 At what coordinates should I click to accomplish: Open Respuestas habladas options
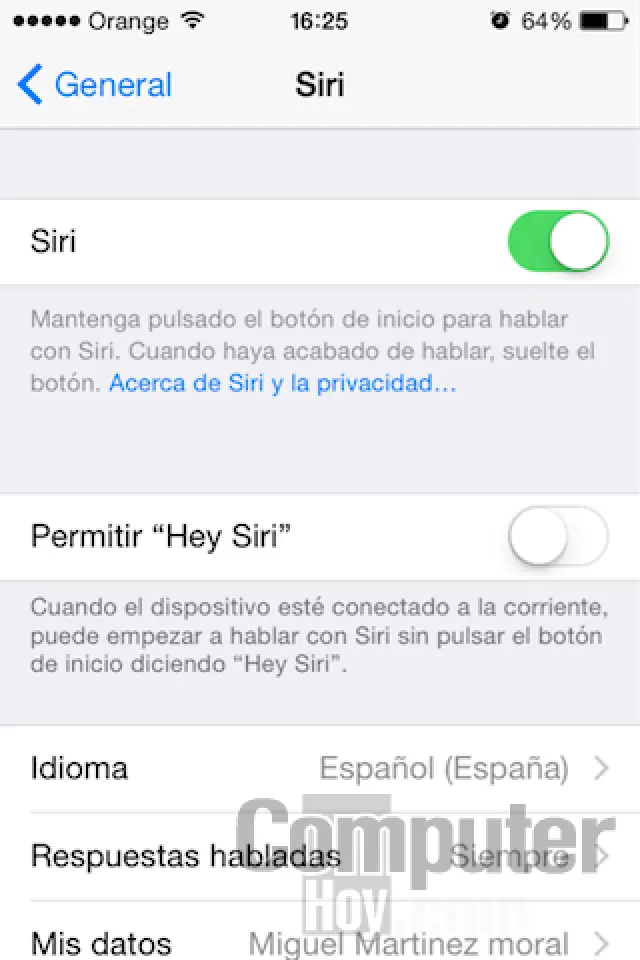point(320,856)
